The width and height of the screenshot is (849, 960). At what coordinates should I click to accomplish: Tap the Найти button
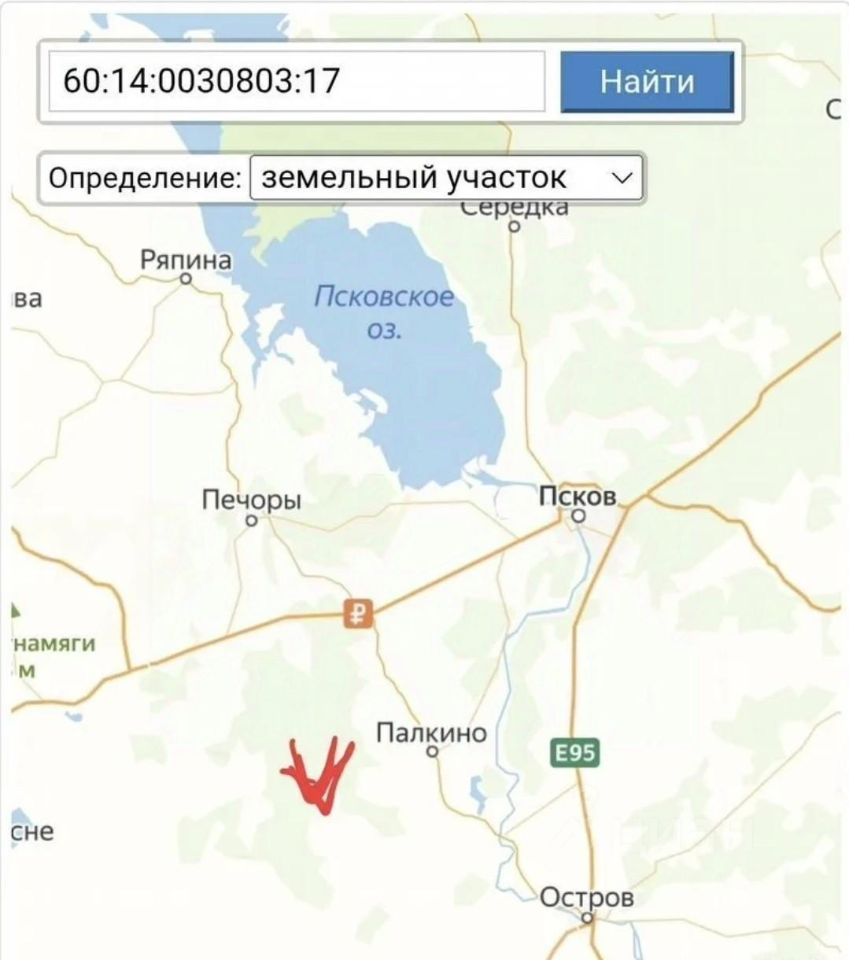[x=647, y=81]
